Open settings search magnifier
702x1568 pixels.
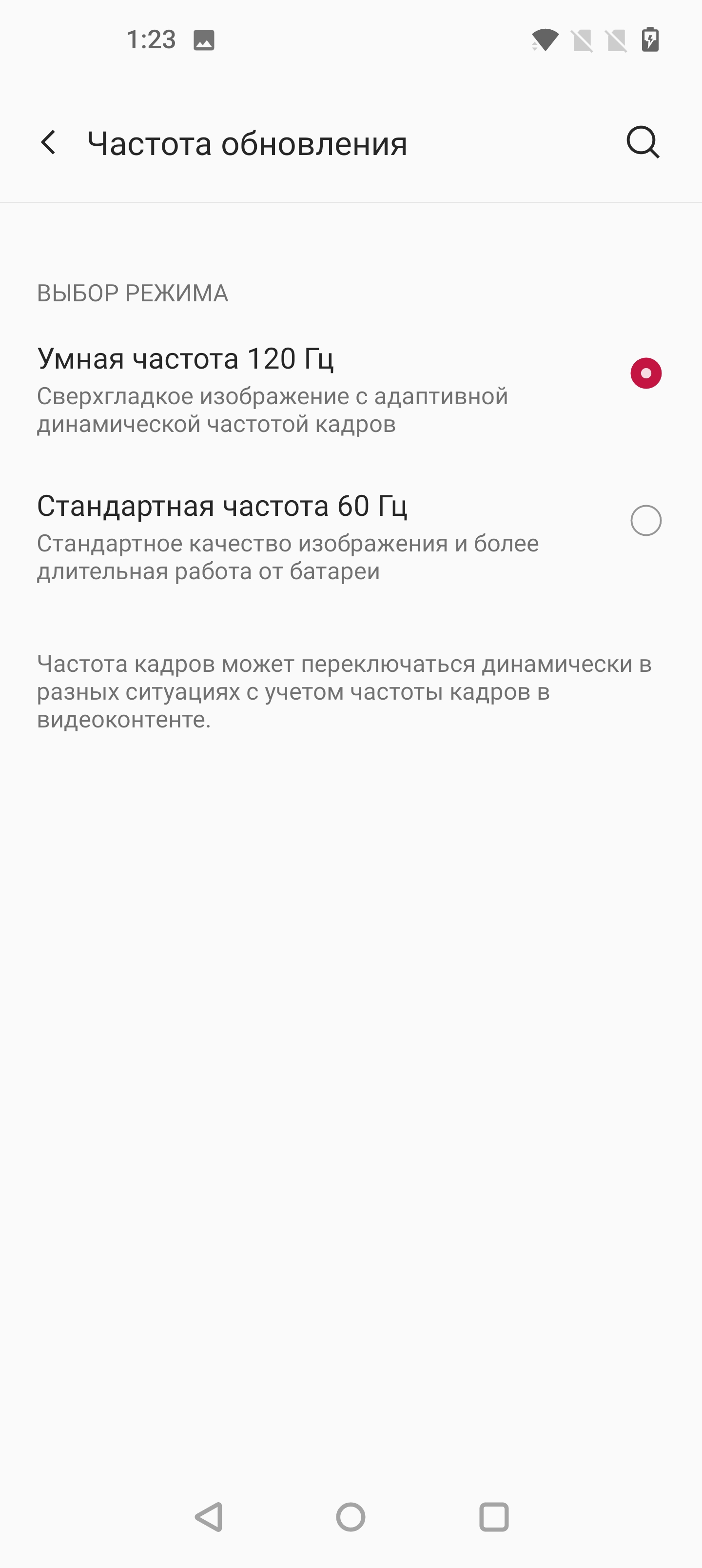coord(643,142)
